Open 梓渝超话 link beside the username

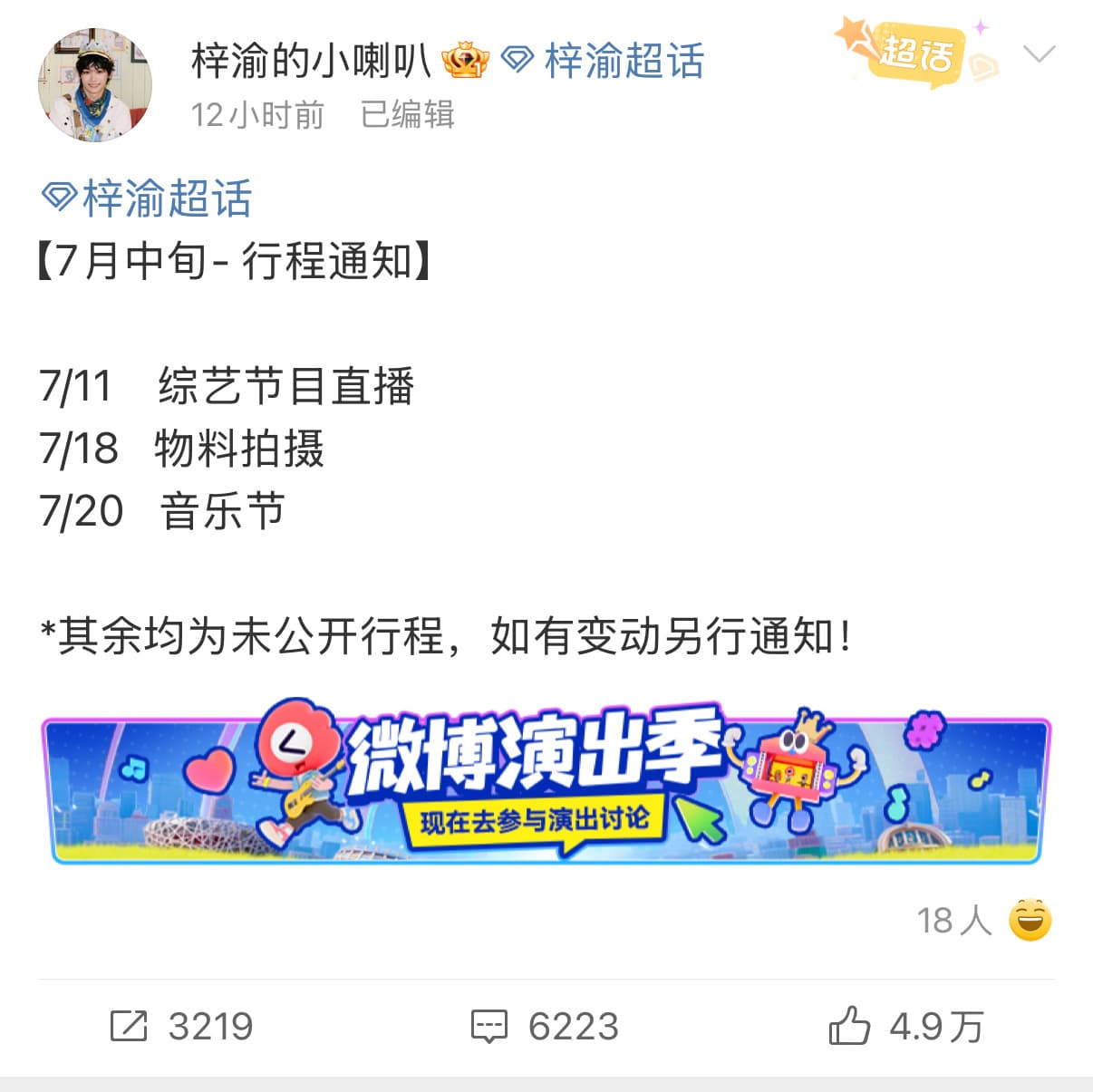click(x=605, y=62)
